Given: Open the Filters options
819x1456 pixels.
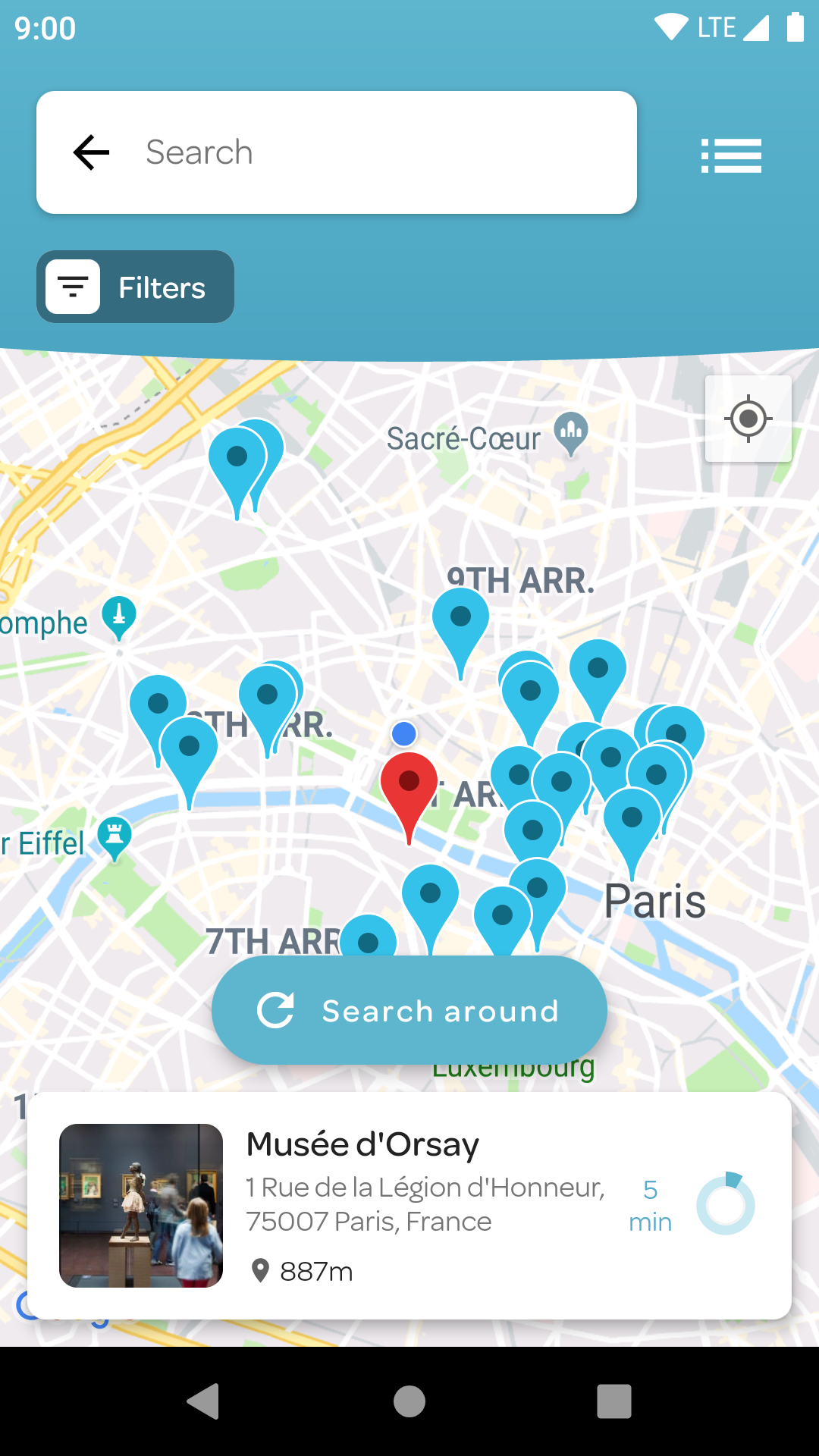Looking at the screenshot, I should (x=136, y=287).
